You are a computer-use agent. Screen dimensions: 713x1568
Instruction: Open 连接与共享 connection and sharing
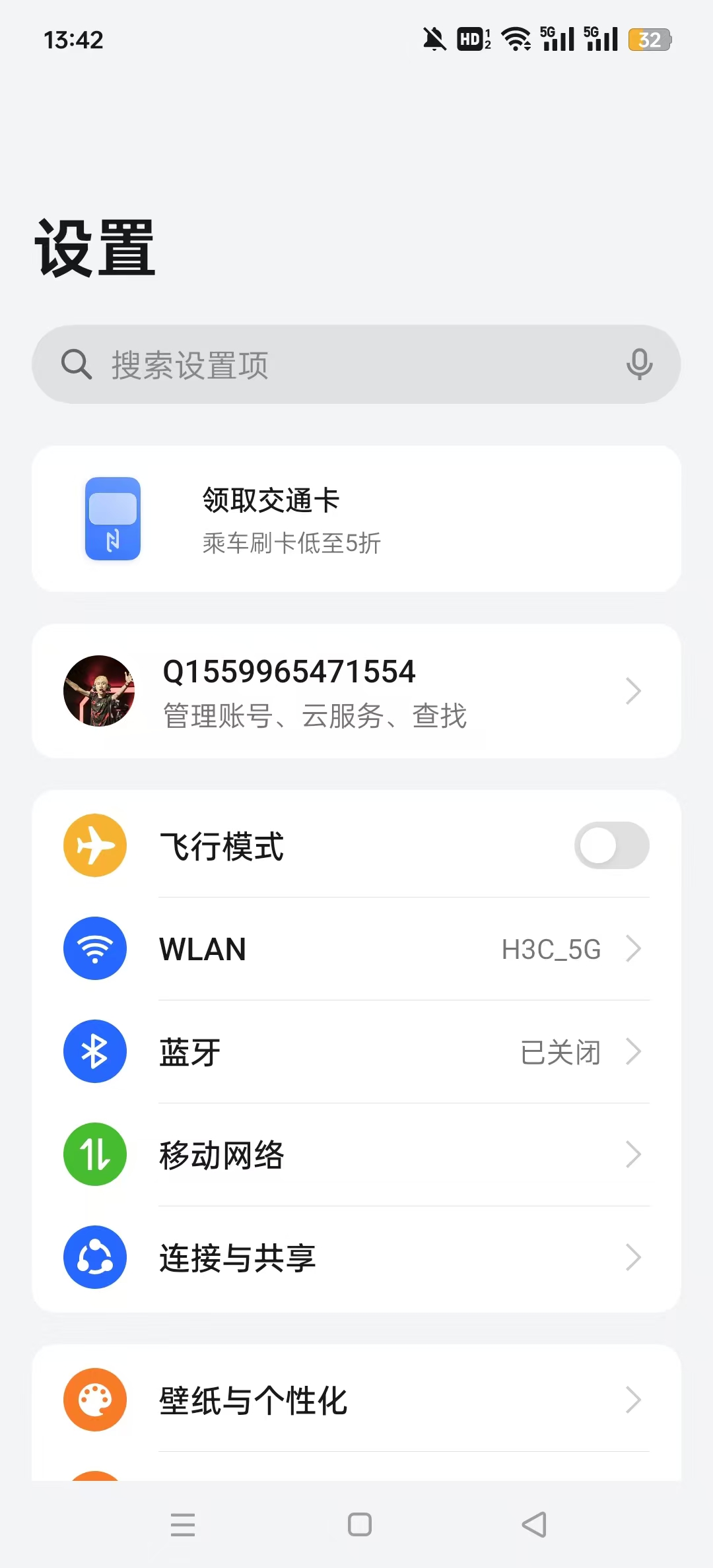click(x=356, y=1258)
